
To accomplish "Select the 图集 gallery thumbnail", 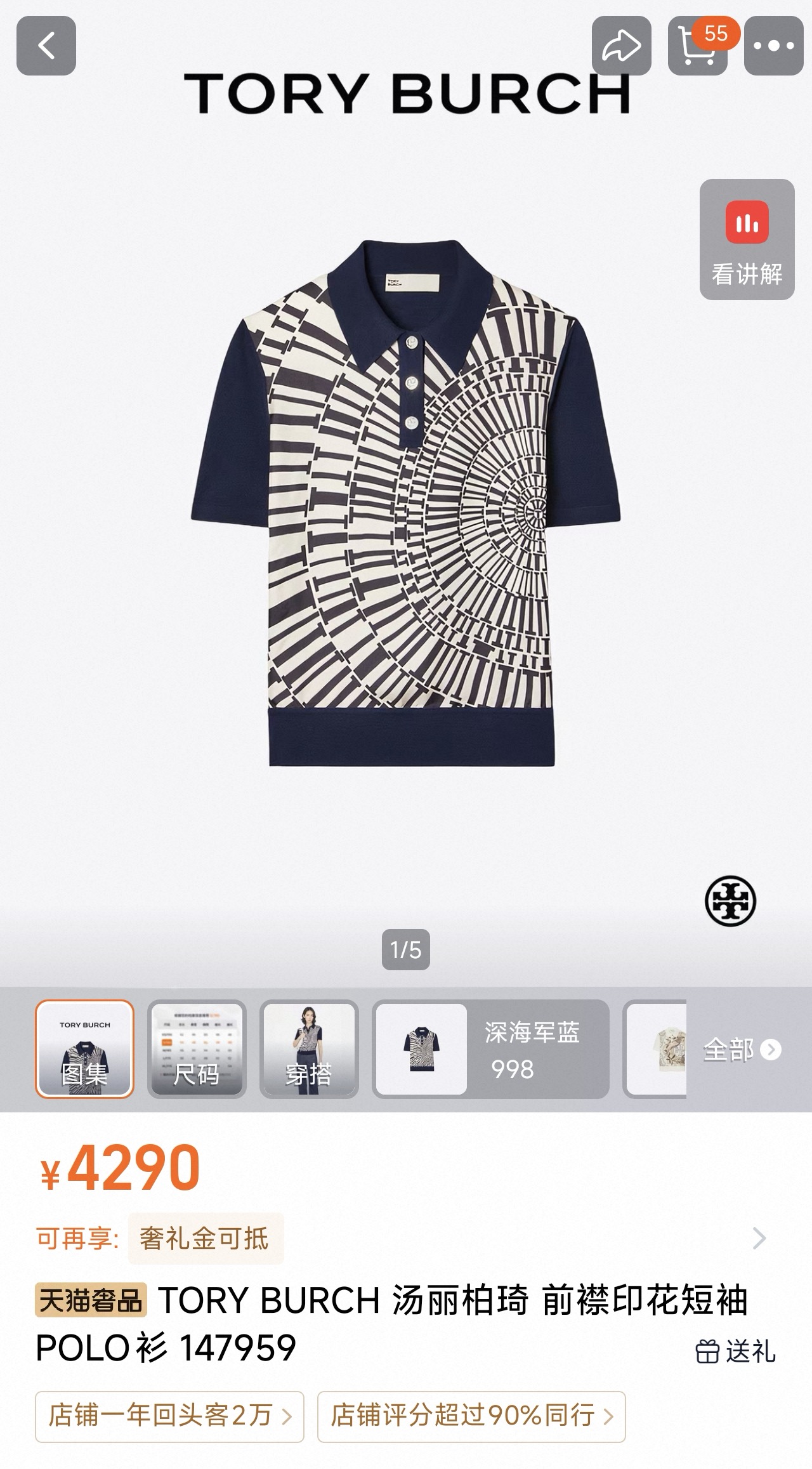I will click(x=84, y=1049).
